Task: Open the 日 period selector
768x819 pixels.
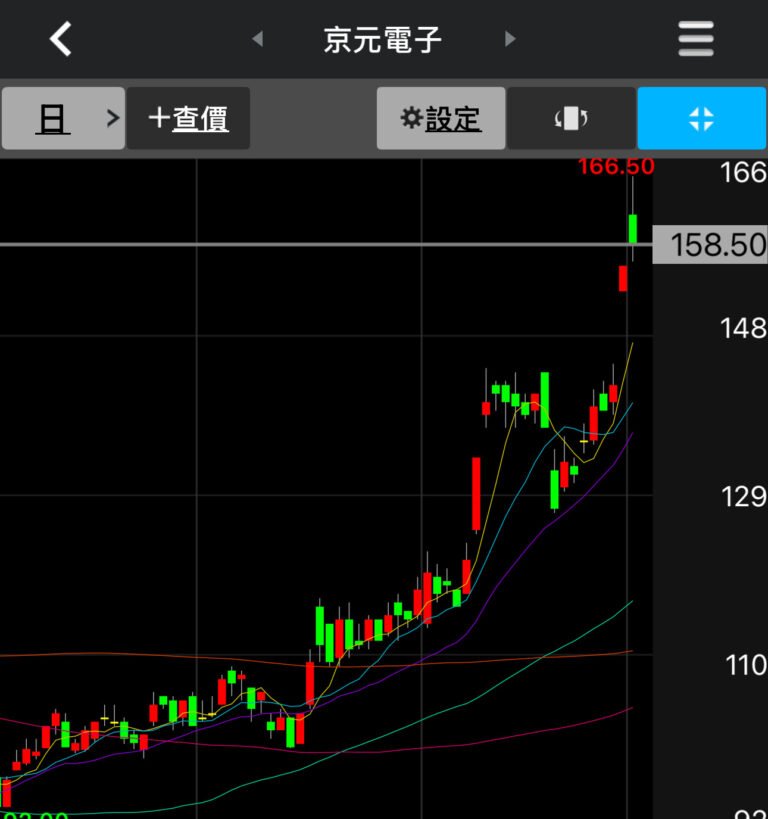Action: point(63,118)
